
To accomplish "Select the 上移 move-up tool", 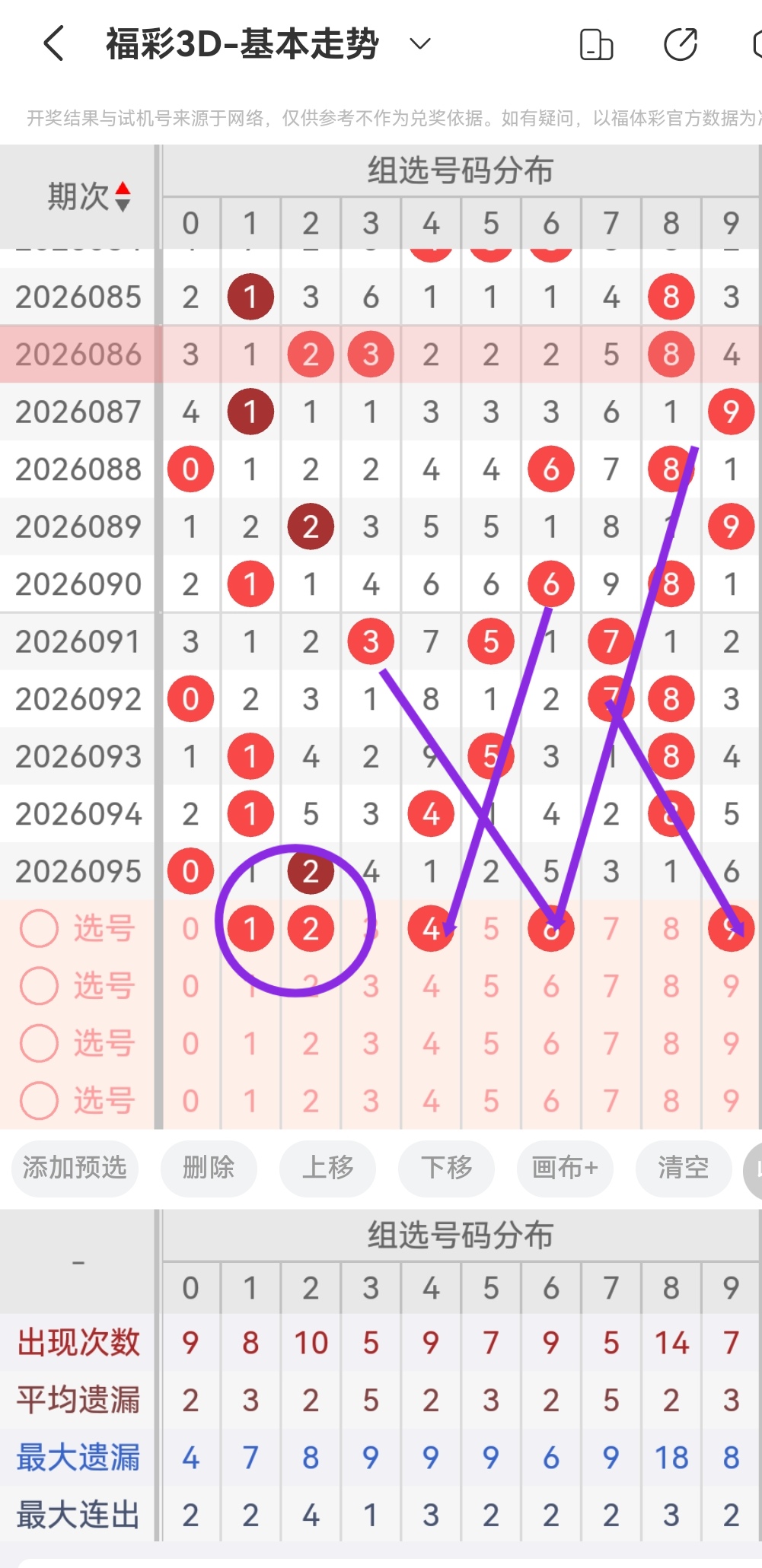I will 327,1169.
